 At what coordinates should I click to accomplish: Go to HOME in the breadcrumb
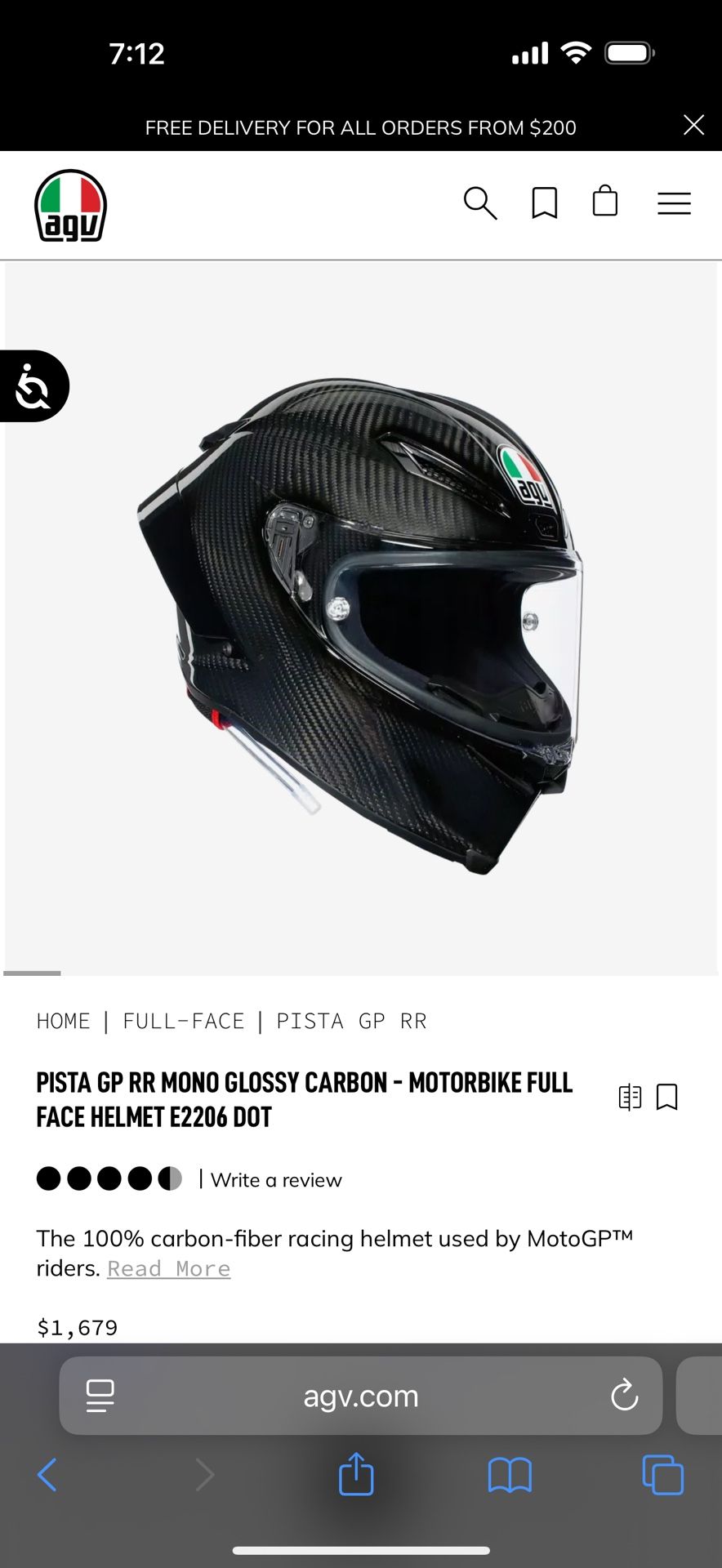[63, 1020]
